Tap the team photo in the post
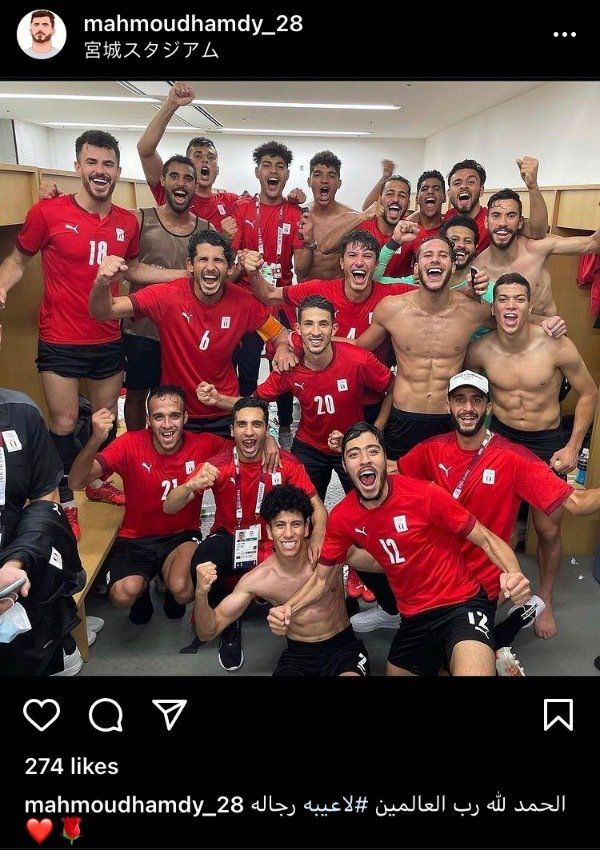600x850 pixels. (x=300, y=380)
